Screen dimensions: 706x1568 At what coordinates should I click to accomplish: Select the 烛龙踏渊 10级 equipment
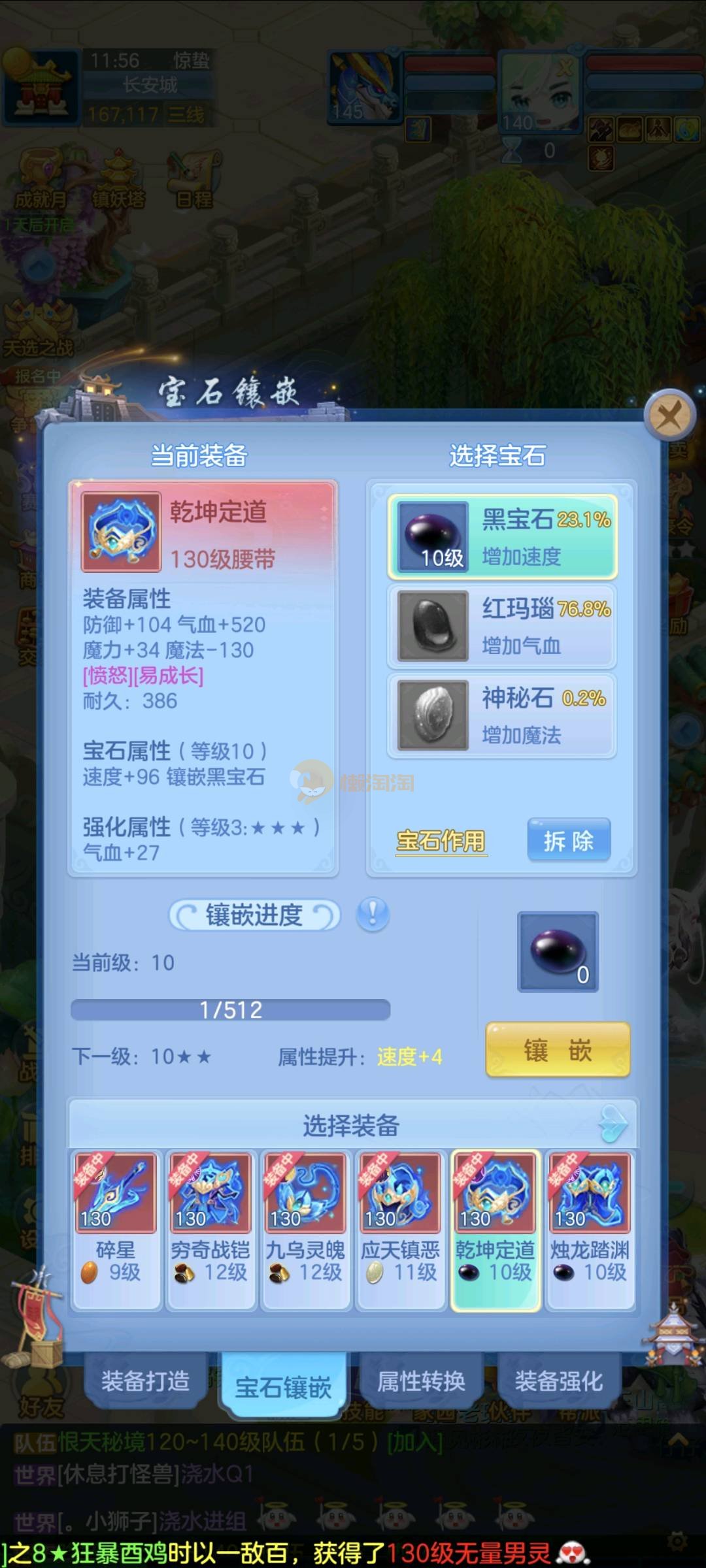pos(590,1230)
